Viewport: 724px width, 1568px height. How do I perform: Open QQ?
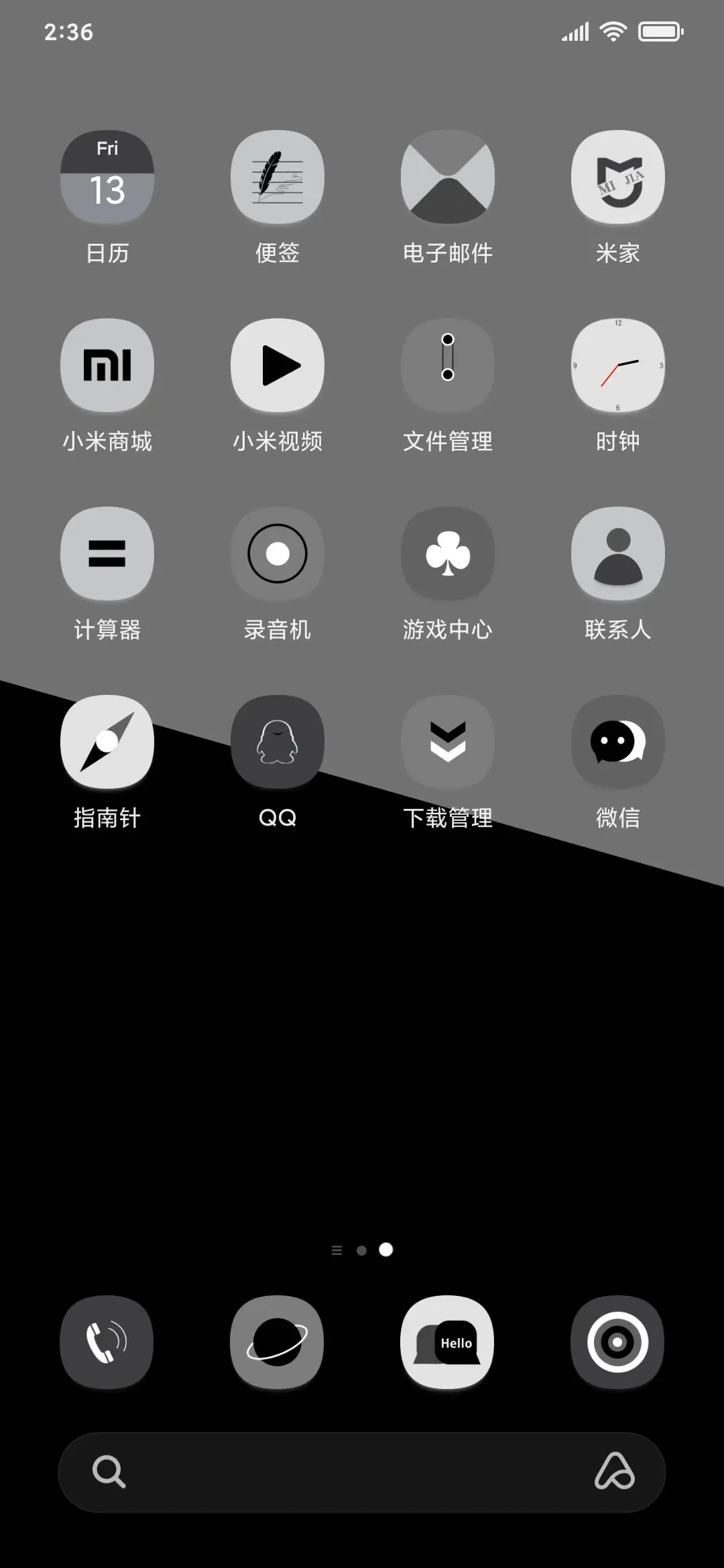click(278, 741)
